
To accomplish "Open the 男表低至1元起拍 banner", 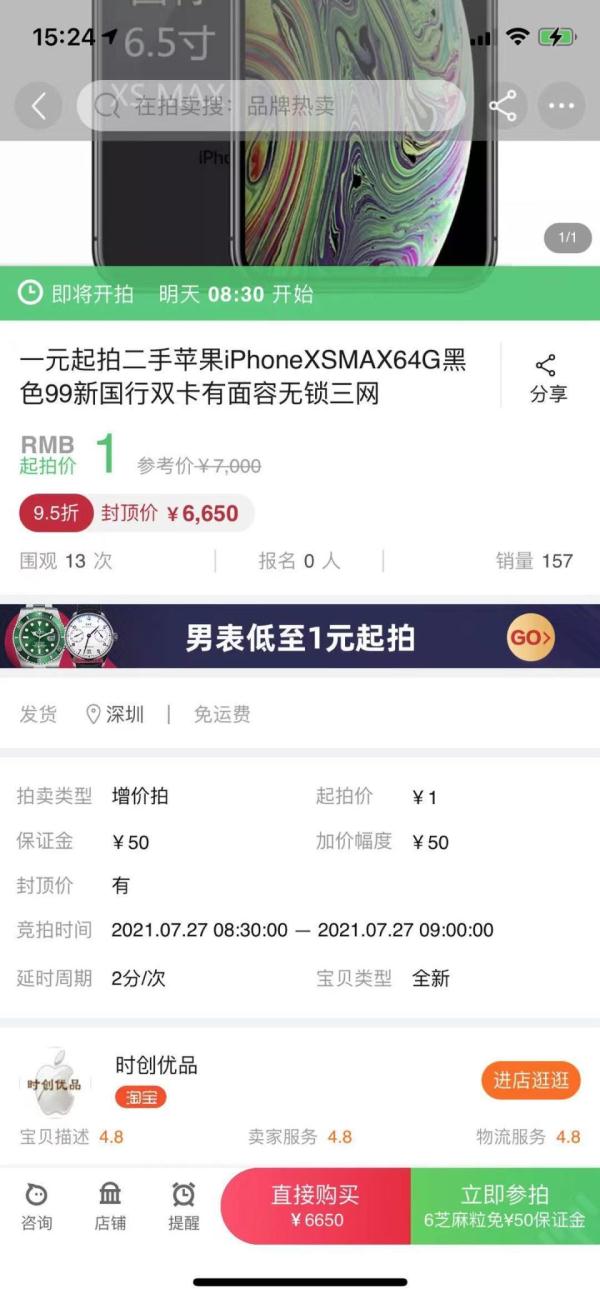I will click(x=300, y=637).
